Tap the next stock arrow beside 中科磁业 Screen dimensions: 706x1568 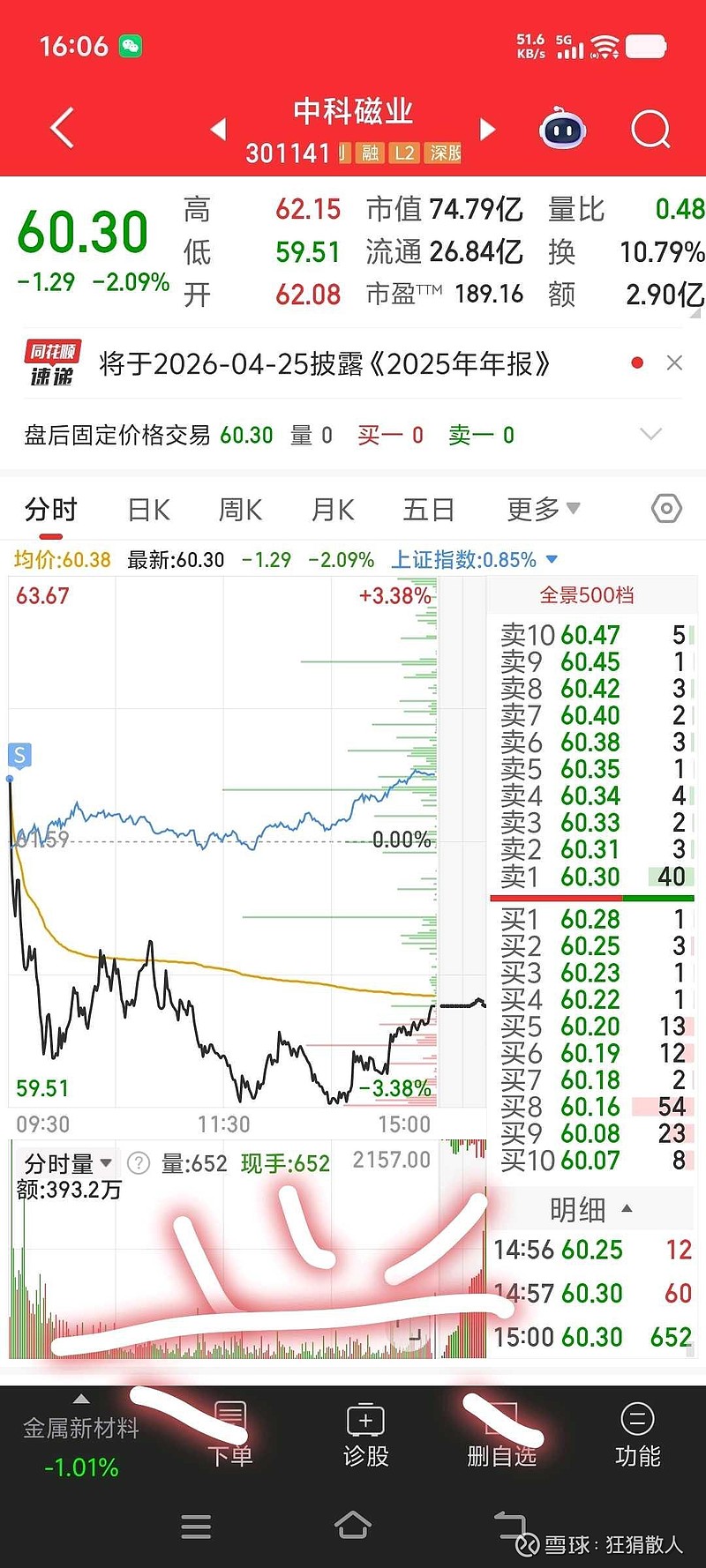pyautogui.click(x=487, y=129)
